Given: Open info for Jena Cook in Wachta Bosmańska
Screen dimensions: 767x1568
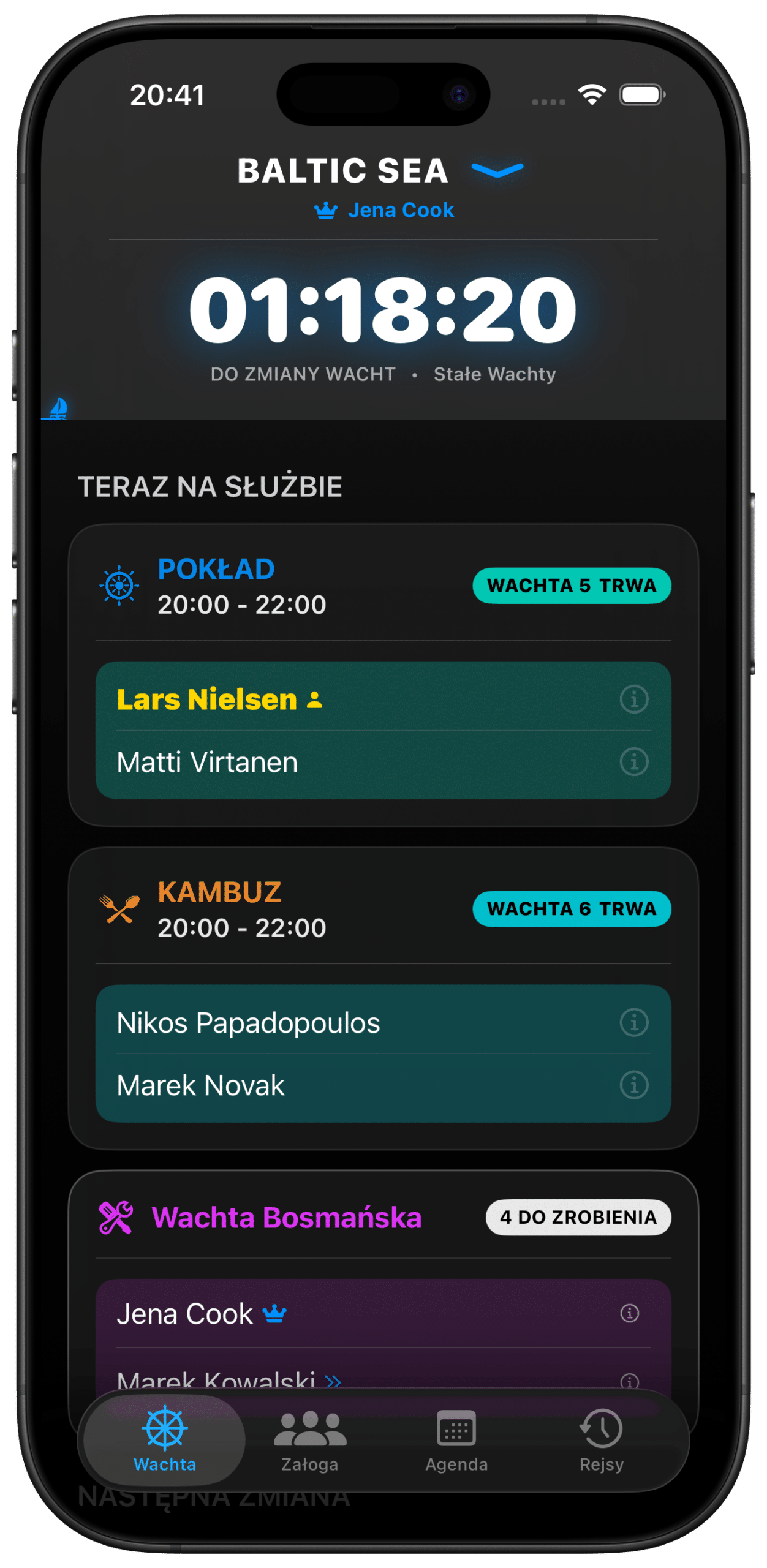Looking at the screenshot, I should pyautogui.click(x=629, y=1313).
